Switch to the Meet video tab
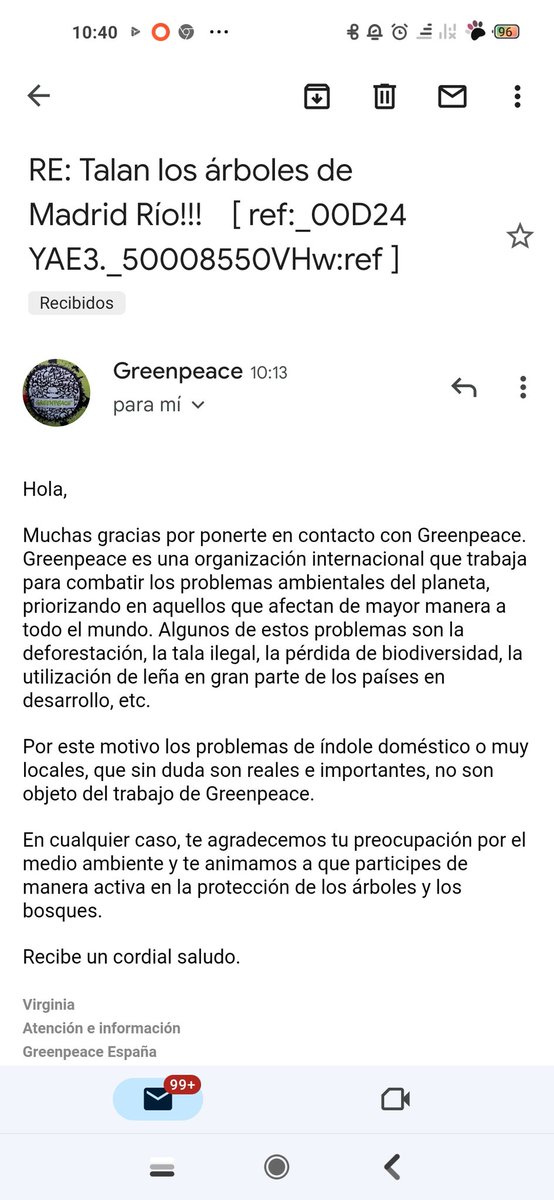Image resolution: width=554 pixels, height=1200 pixels. (x=396, y=1099)
